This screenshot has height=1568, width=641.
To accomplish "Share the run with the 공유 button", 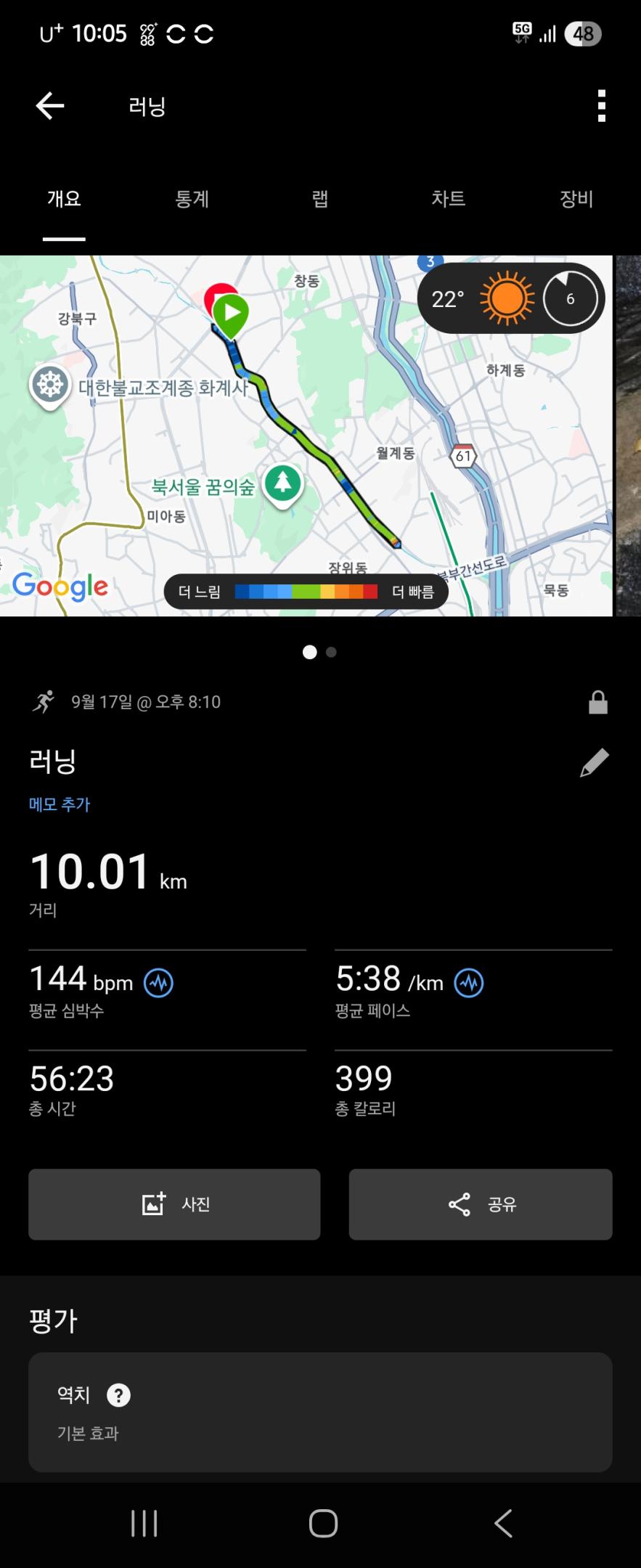I will pyautogui.click(x=481, y=1204).
